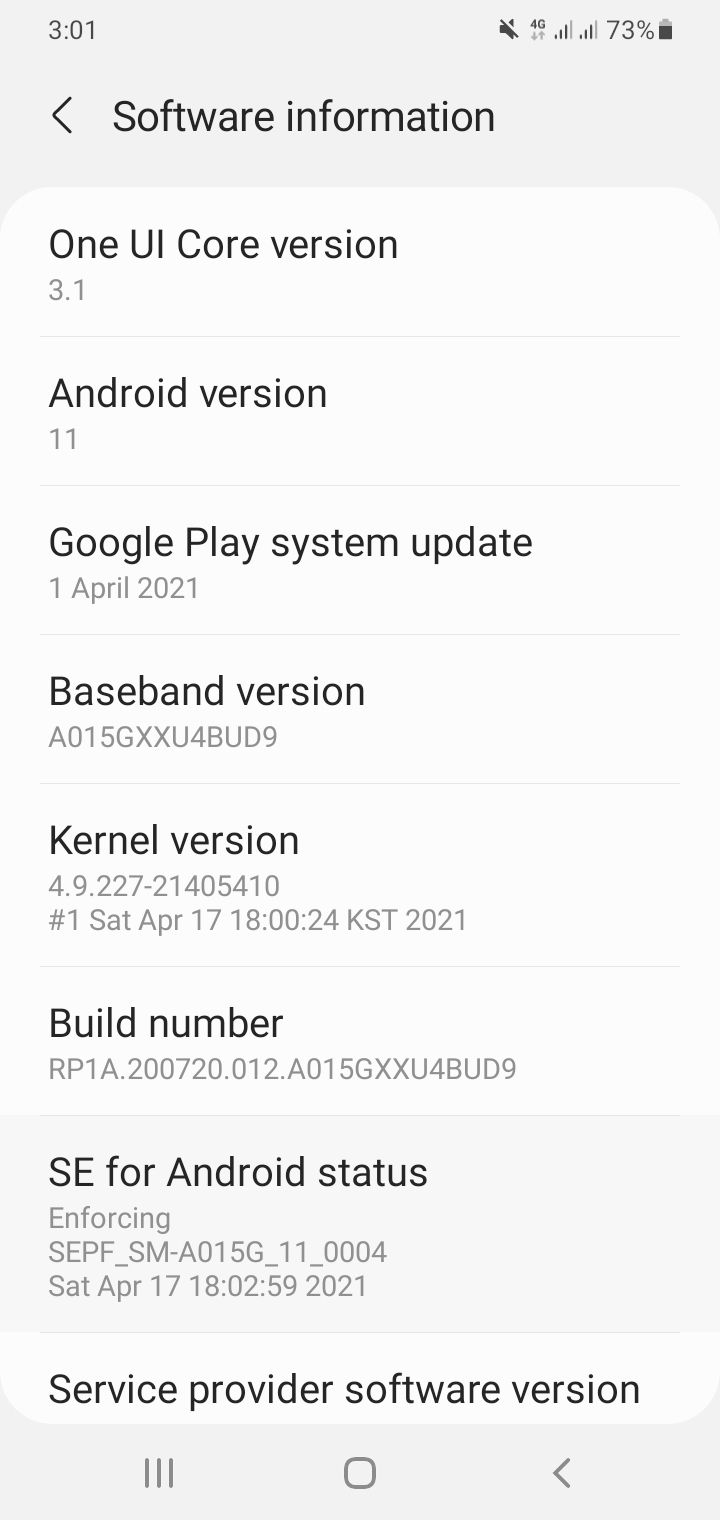The height and width of the screenshot is (1520, 720).
Task: Tap the Baseband version entry
Action: (360, 710)
